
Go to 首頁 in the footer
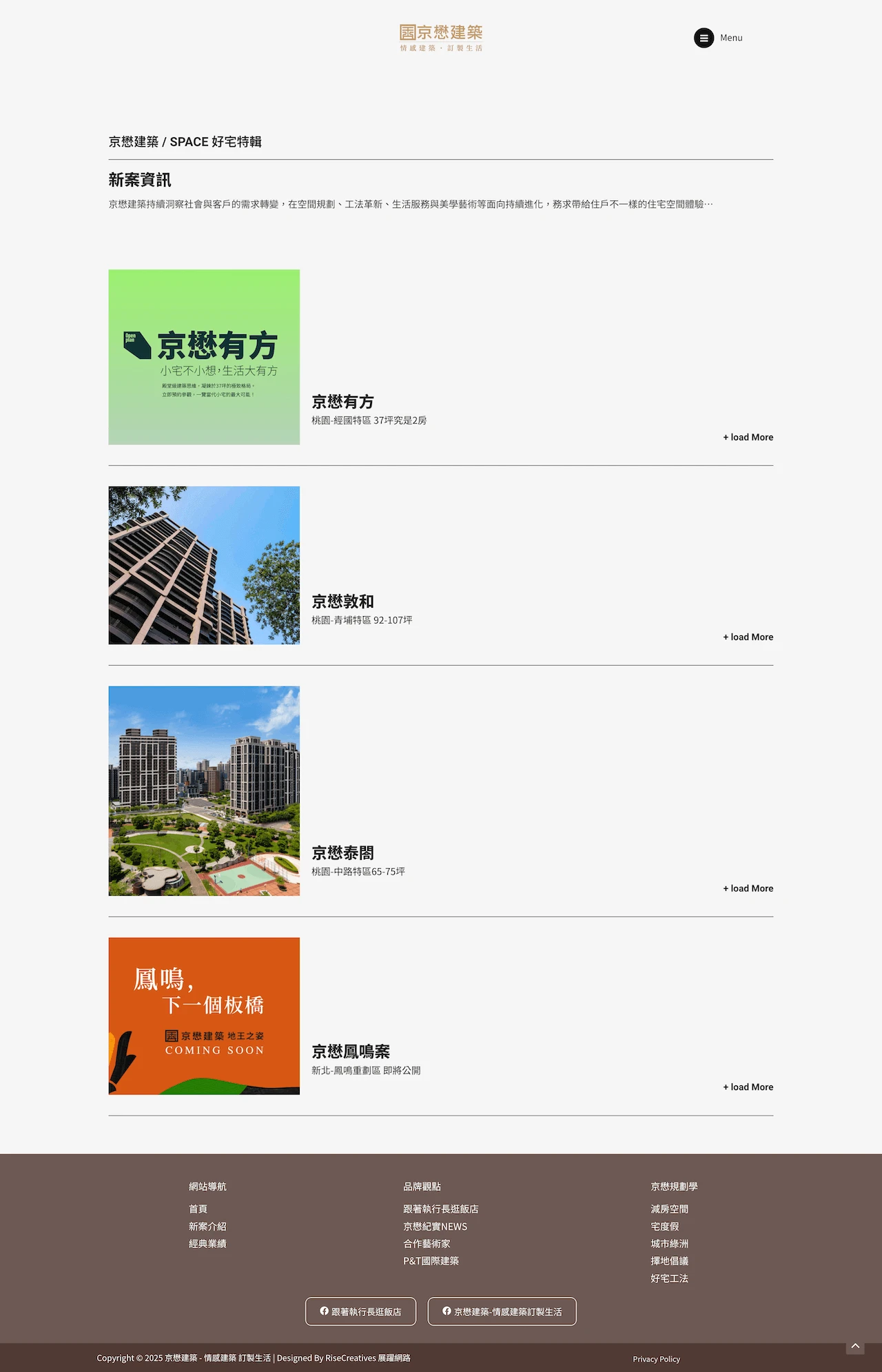198,1209
